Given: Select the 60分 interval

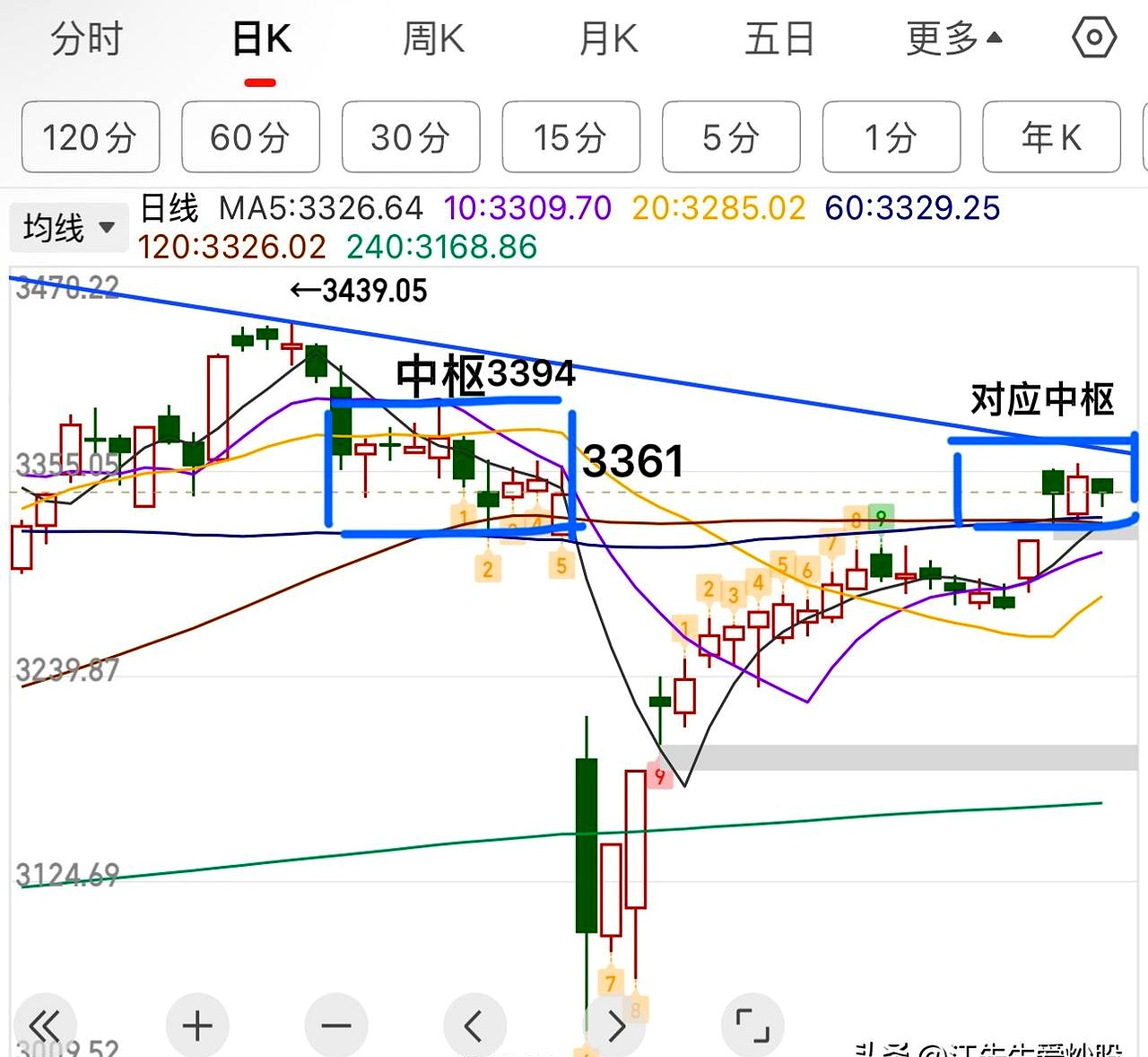Looking at the screenshot, I should (250, 137).
